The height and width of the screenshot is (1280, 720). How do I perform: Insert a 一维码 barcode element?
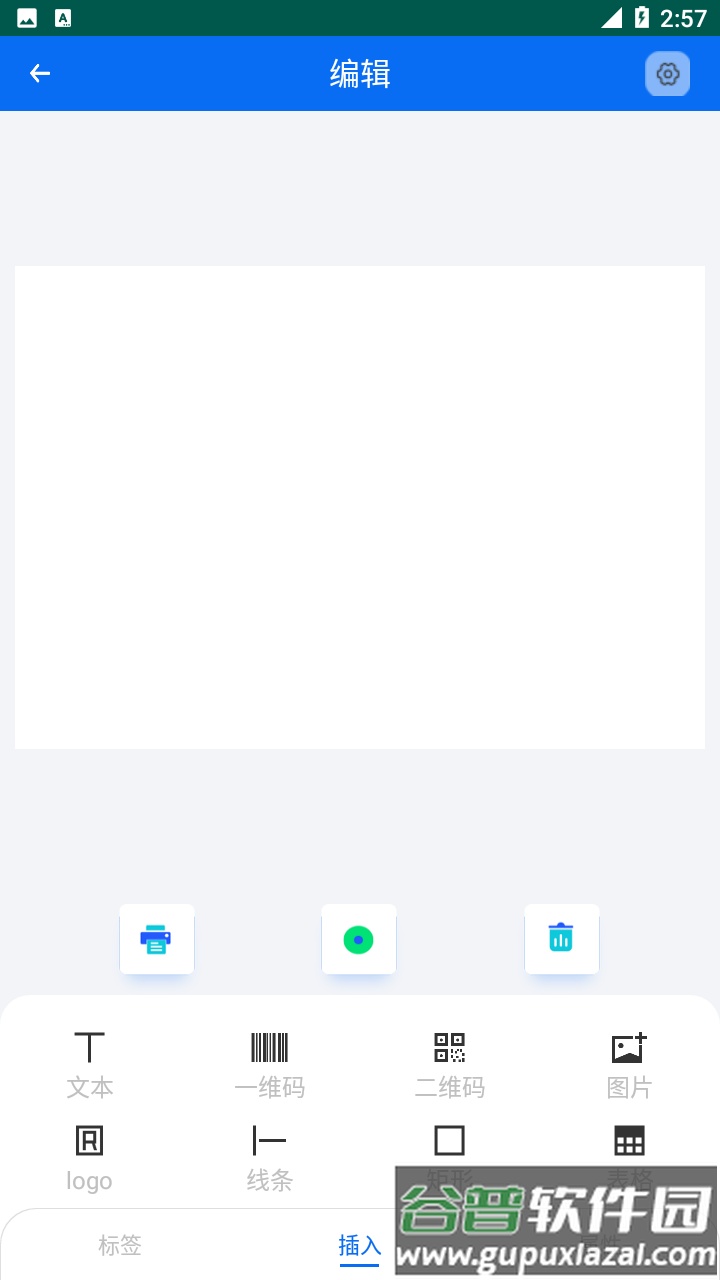coord(269,1062)
